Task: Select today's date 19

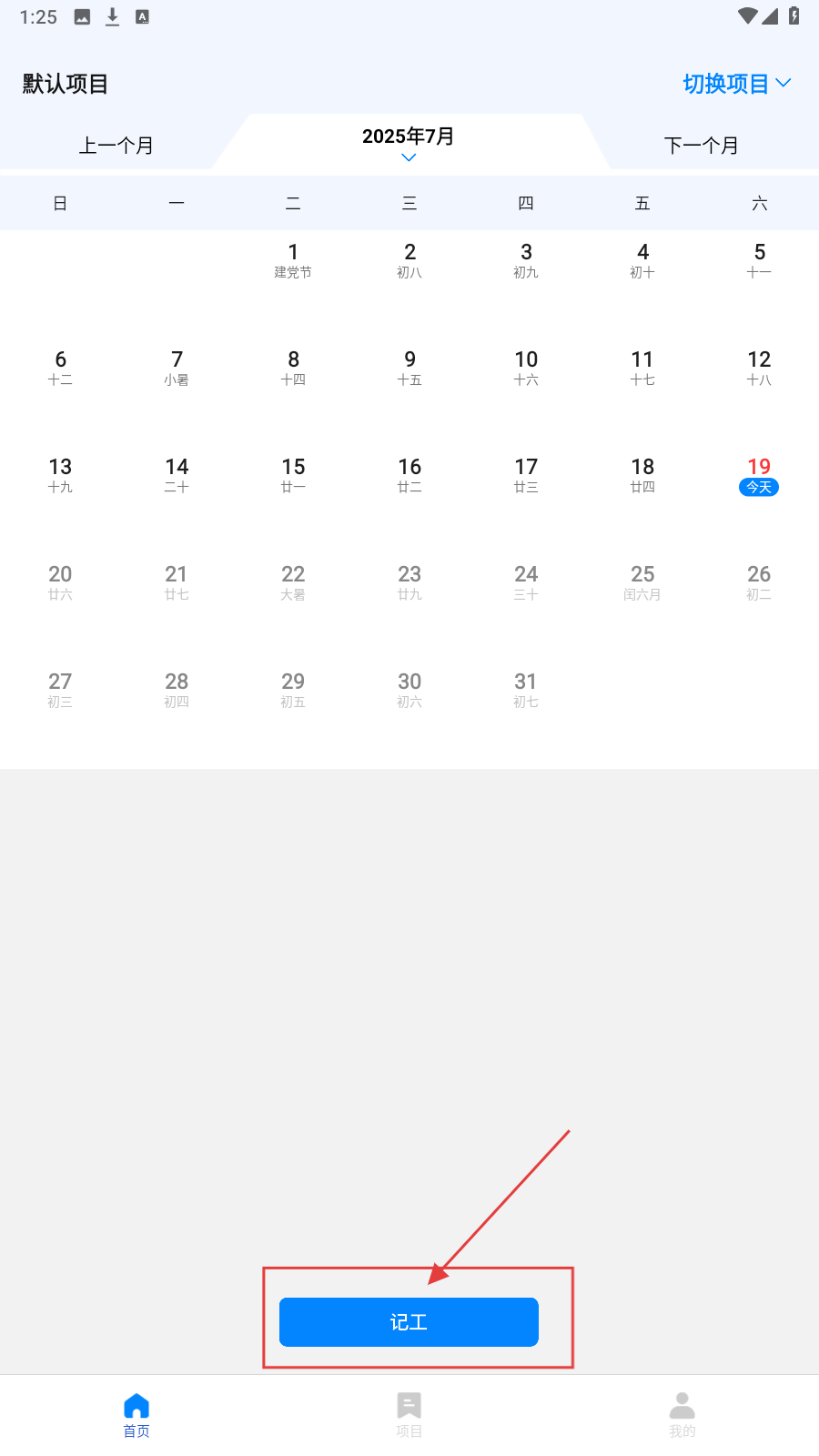Action: [x=759, y=475]
